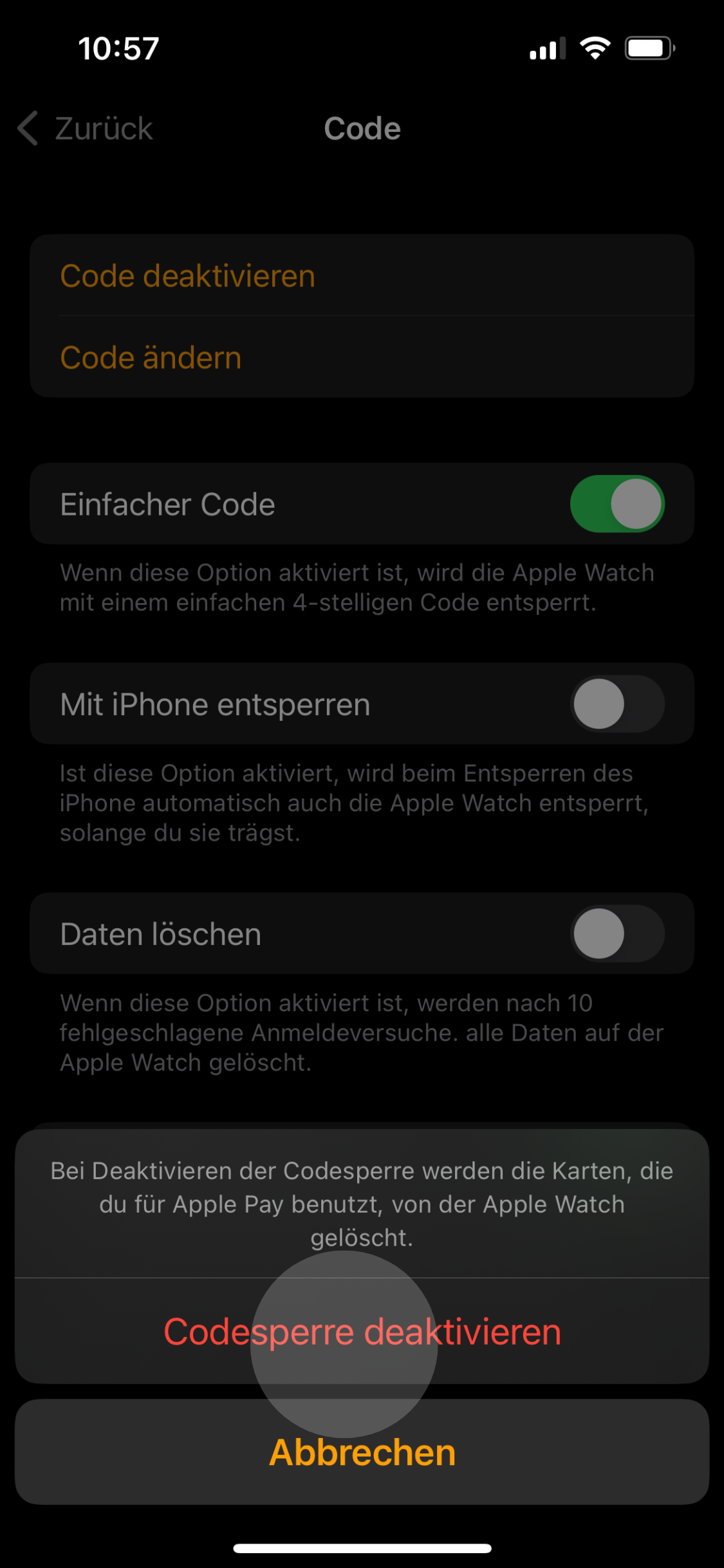Viewport: 724px width, 1568px height.
Task: Tap the Daten löschen row label
Action: [x=160, y=934]
